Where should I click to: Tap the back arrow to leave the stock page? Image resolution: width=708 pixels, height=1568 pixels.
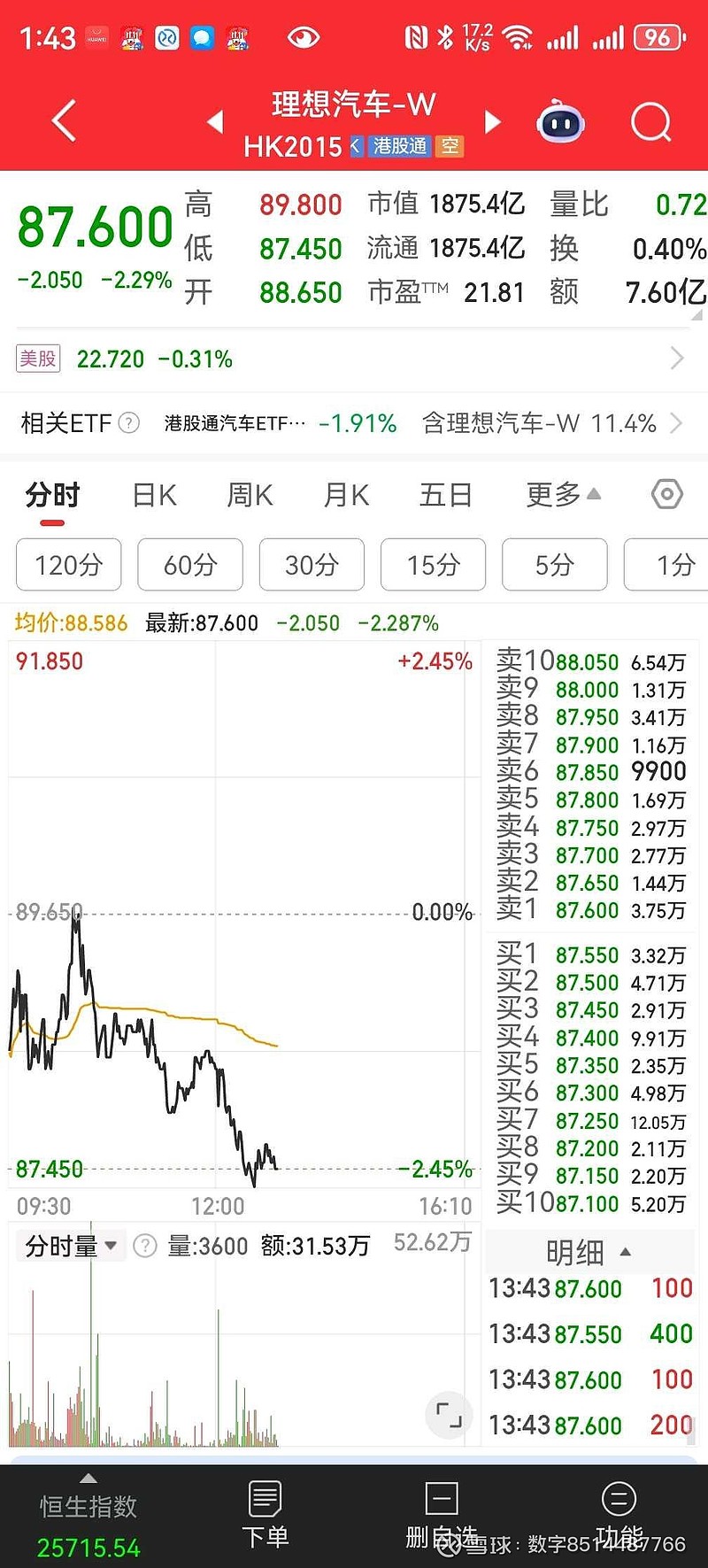pyautogui.click(x=62, y=121)
